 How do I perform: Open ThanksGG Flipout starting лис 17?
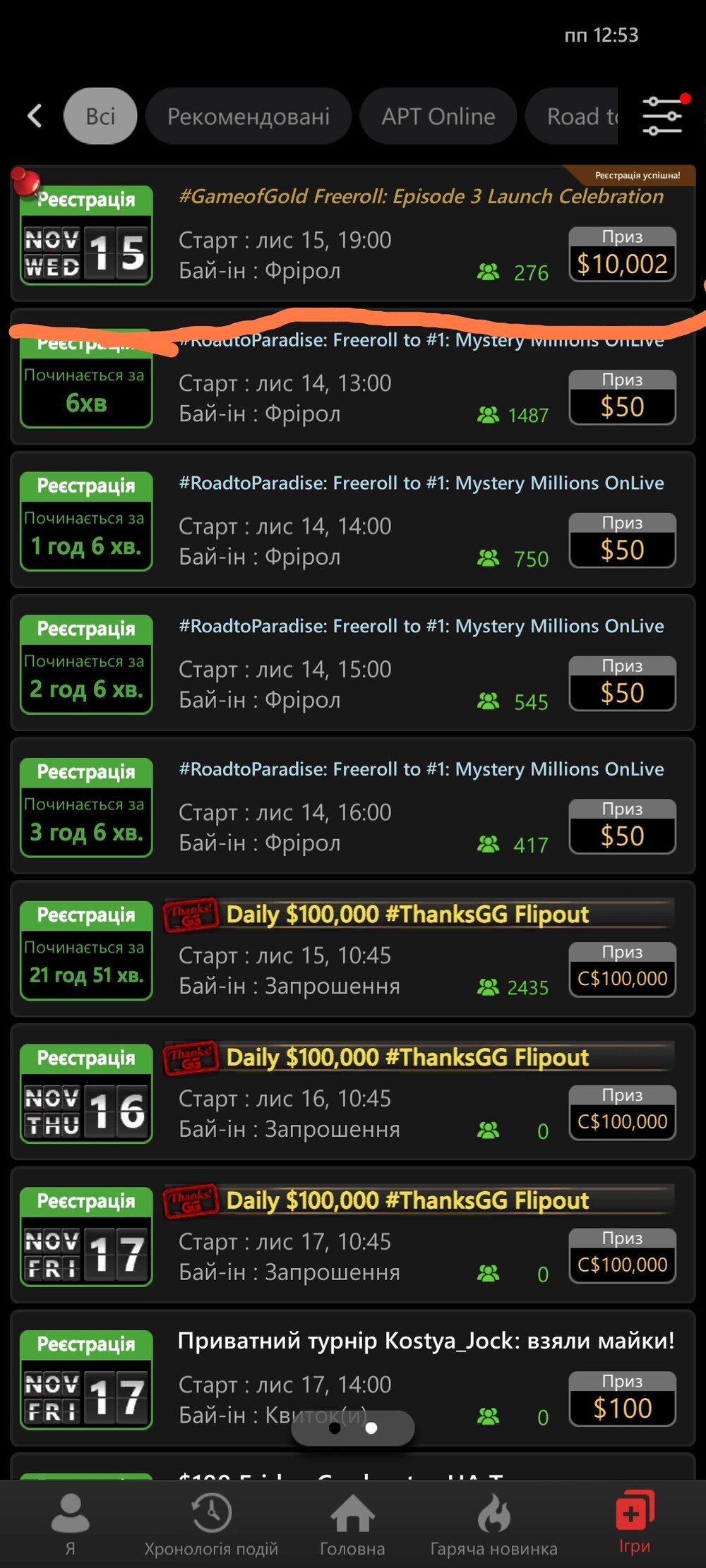[x=353, y=1235]
